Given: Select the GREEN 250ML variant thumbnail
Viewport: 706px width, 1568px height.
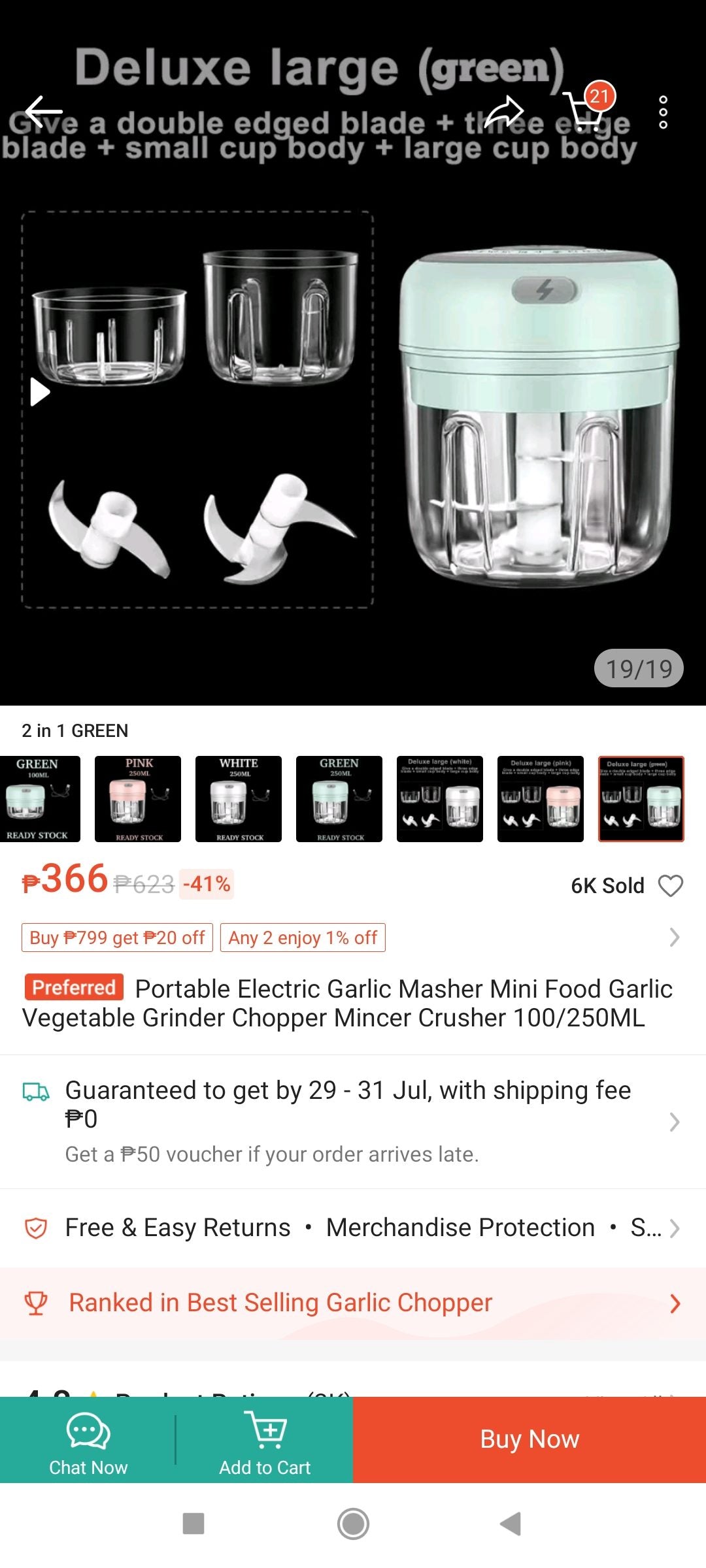Looking at the screenshot, I should click(x=339, y=798).
